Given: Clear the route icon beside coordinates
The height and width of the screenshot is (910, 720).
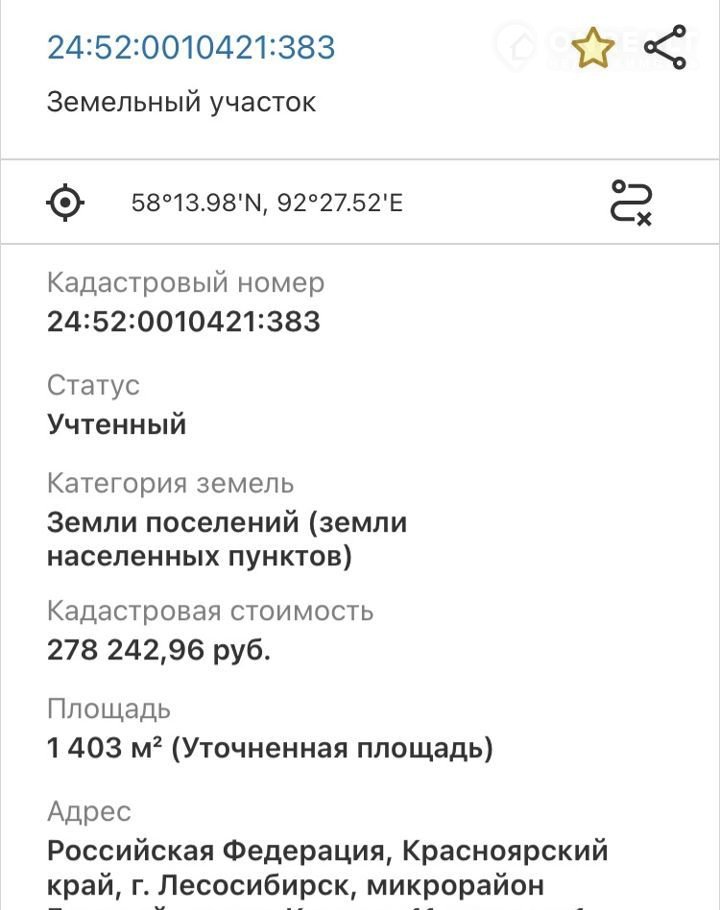Looking at the screenshot, I should [631, 203].
